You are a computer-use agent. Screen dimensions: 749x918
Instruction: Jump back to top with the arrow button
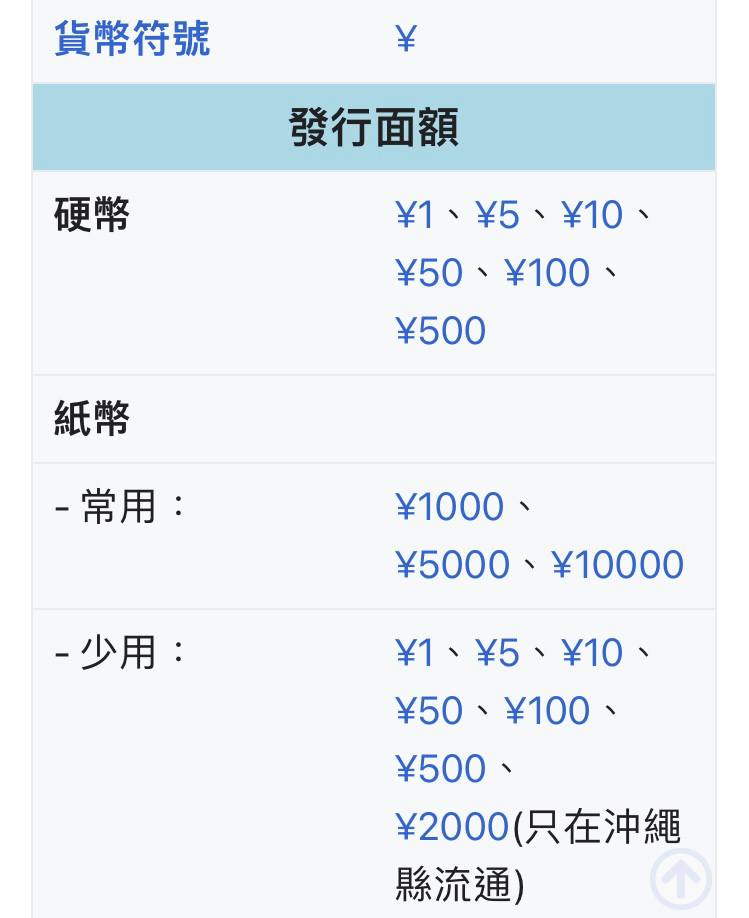pyautogui.click(x=681, y=878)
